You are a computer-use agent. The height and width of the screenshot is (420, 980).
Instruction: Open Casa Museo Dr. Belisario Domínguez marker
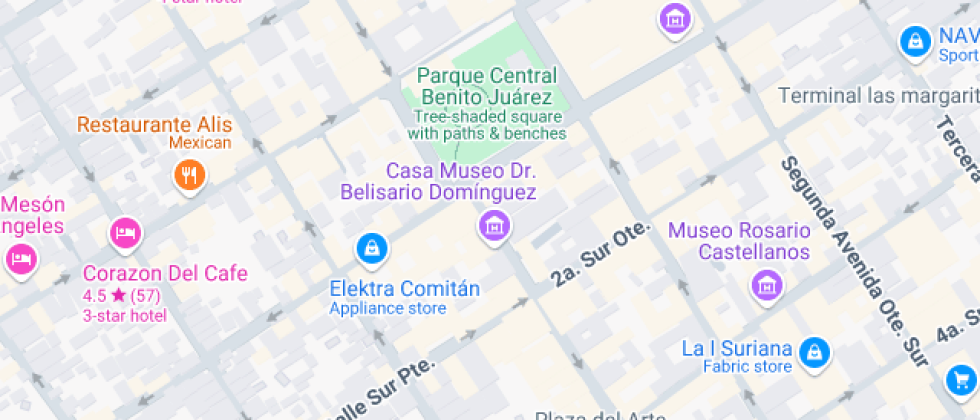pos(492,226)
